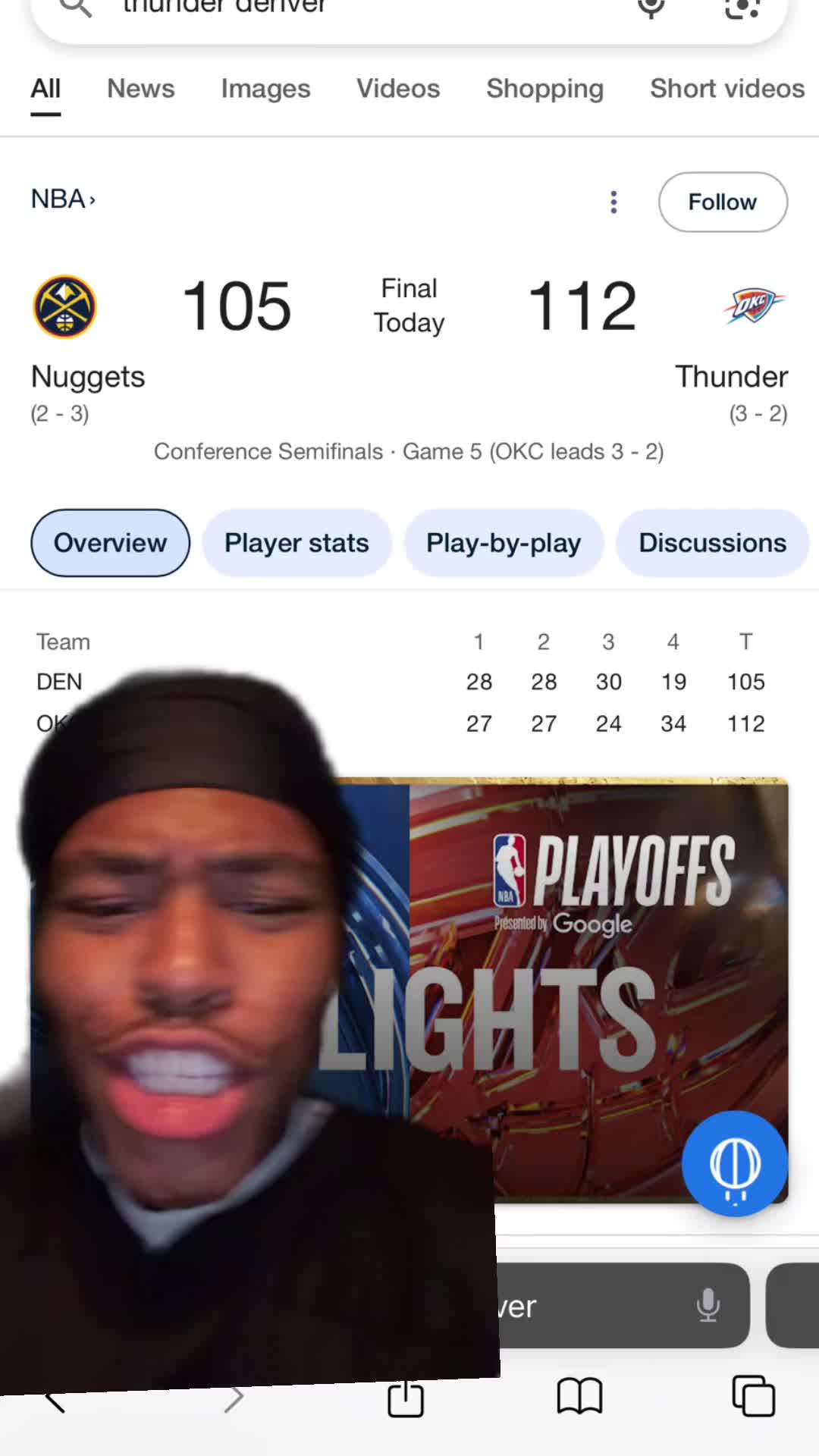This screenshot has width=819, height=1456.
Task: Follow this game's updates
Action: (x=722, y=202)
